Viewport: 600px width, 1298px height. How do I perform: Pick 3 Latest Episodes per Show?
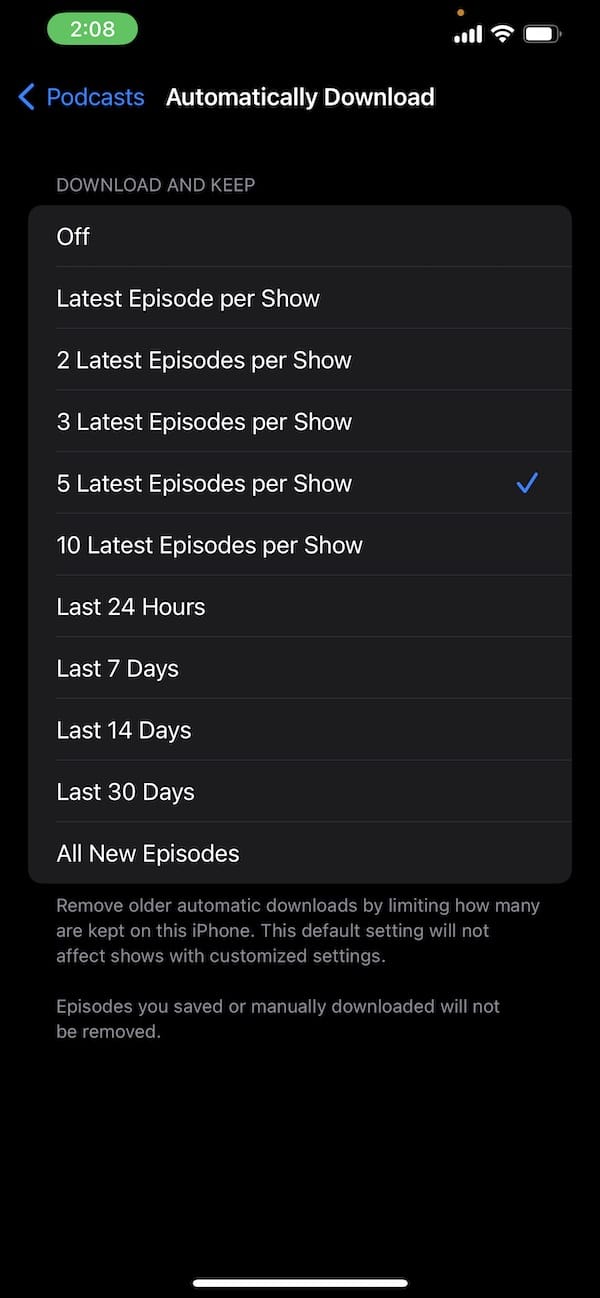pos(300,422)
